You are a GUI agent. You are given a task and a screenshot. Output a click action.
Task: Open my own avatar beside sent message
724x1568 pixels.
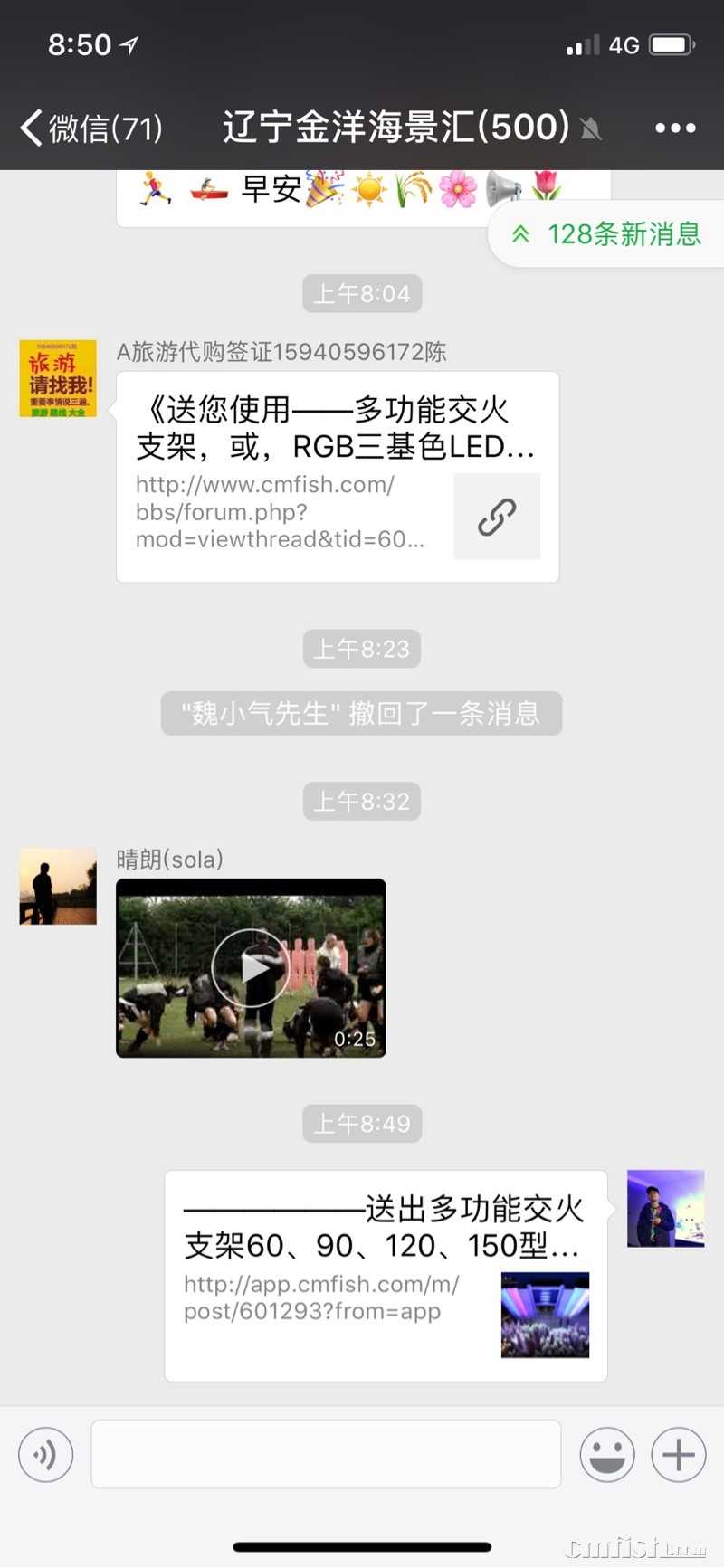[665, 1208]
